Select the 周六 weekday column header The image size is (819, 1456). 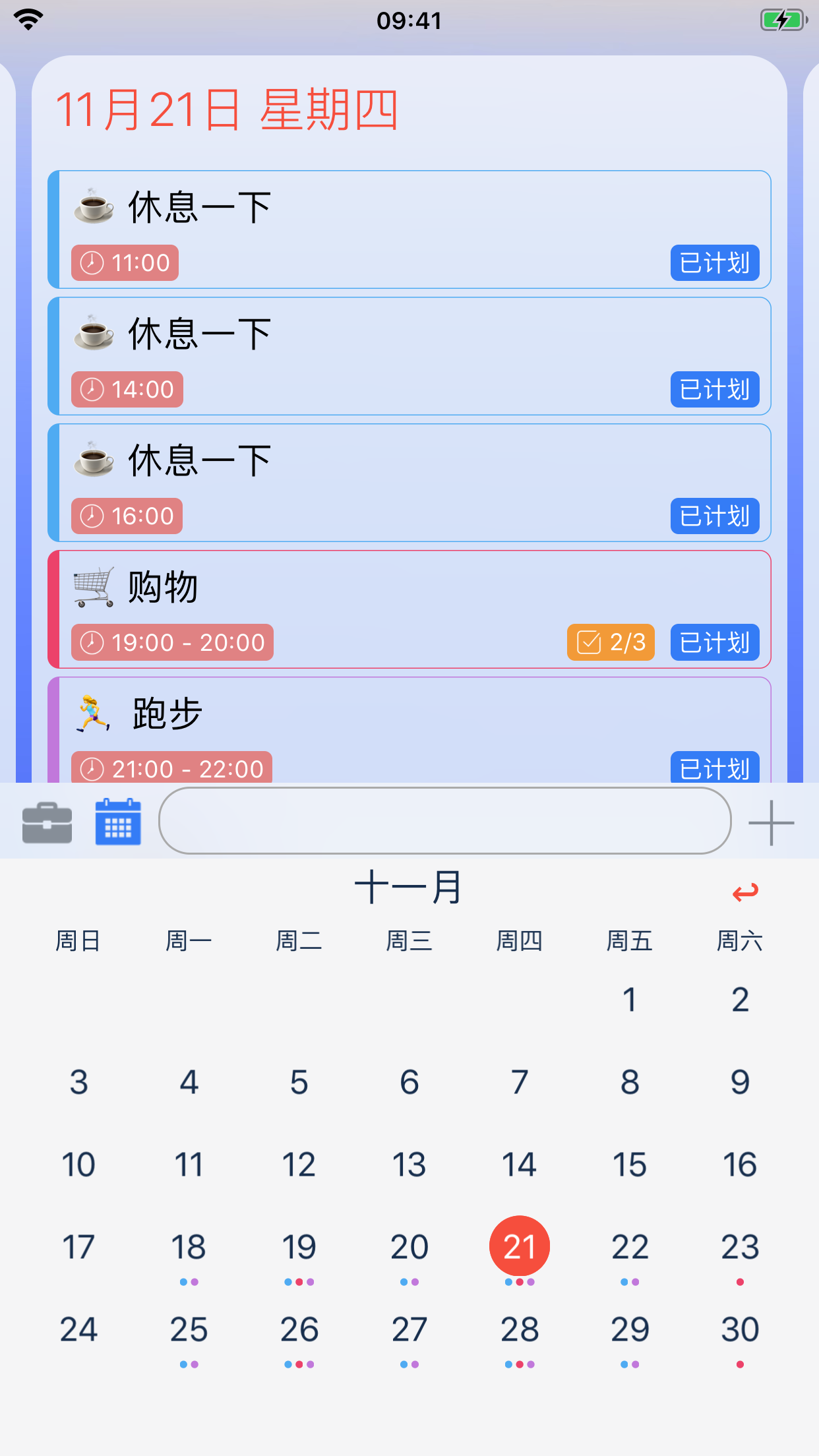(740, 941)
